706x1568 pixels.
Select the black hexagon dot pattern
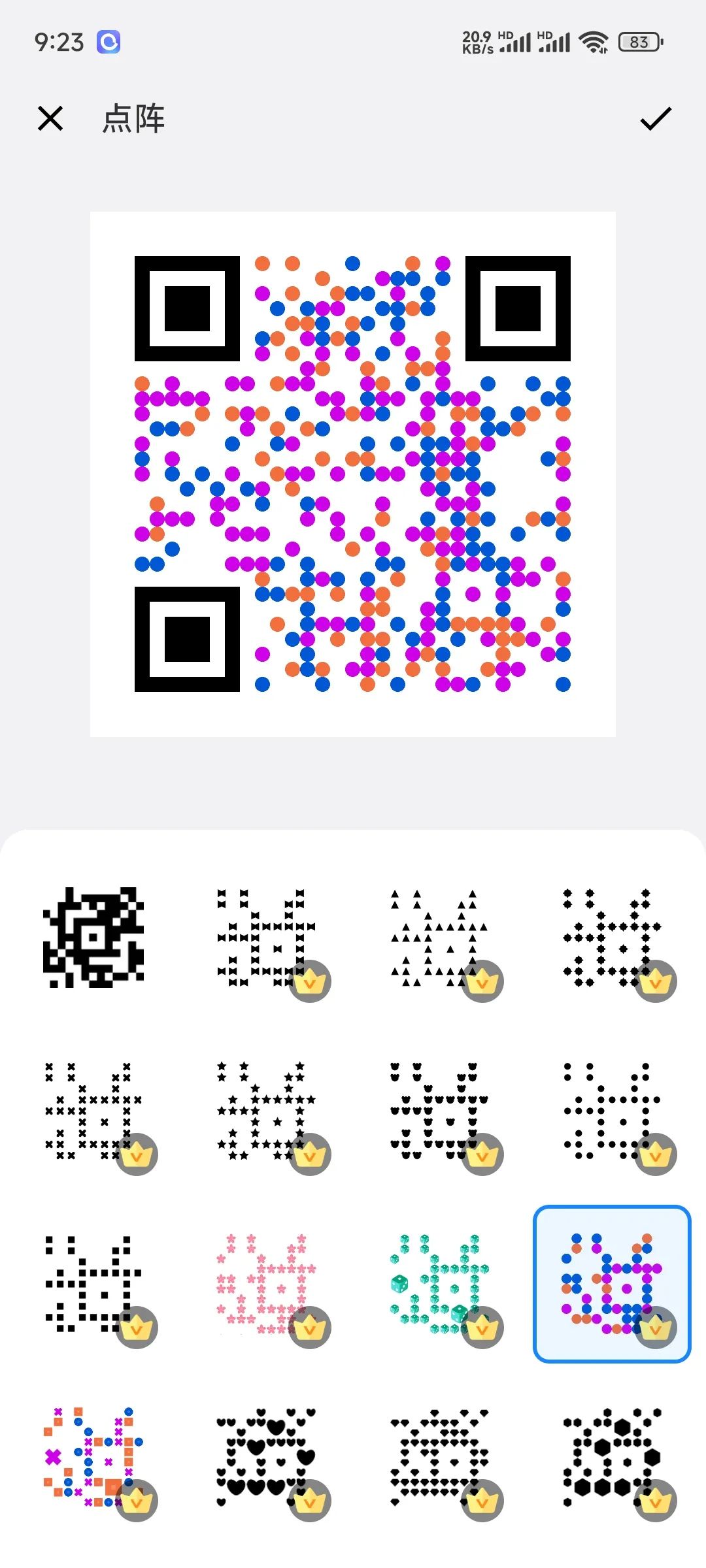(612, 1456)
